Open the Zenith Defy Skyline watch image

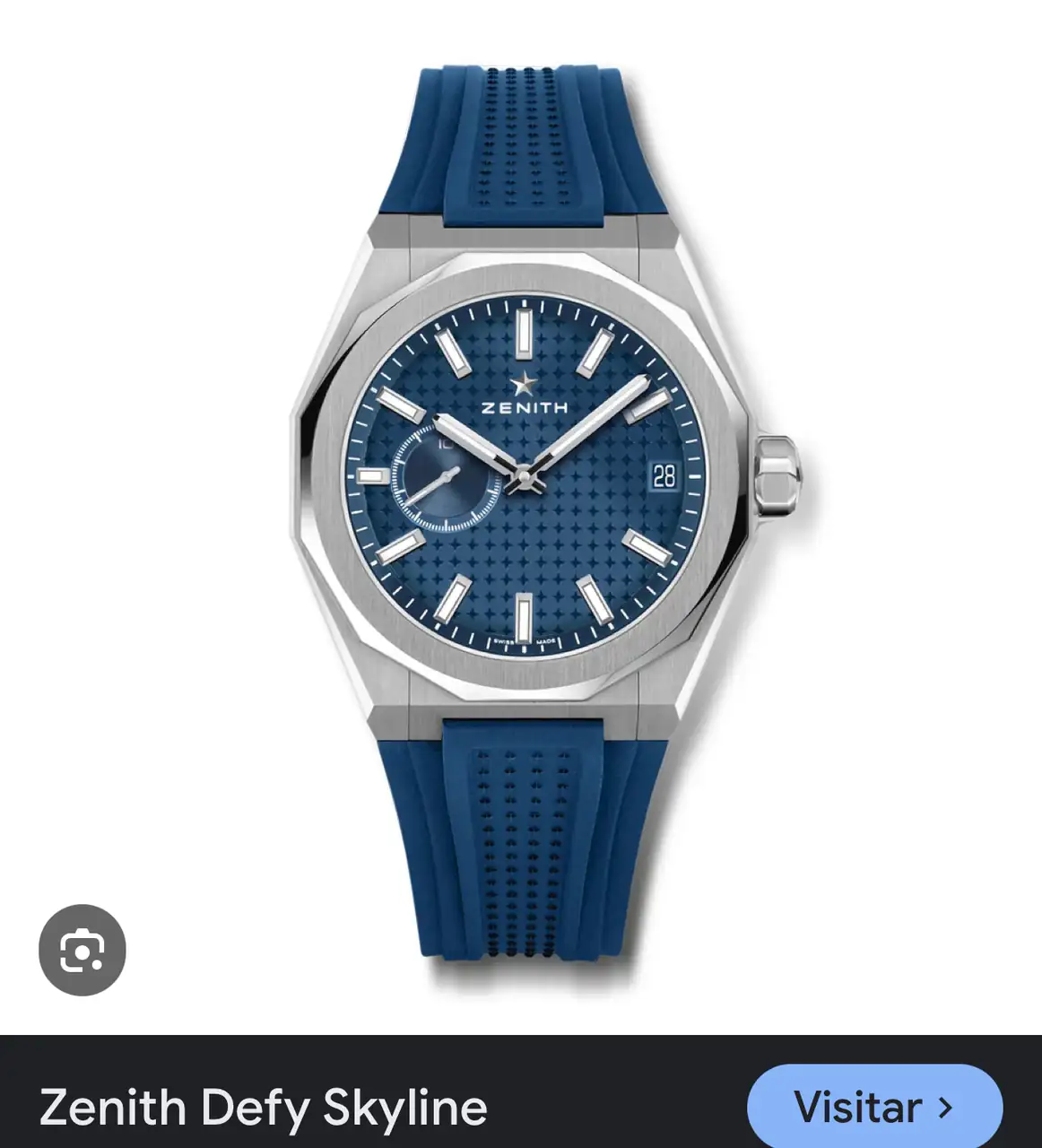(538, 502)
